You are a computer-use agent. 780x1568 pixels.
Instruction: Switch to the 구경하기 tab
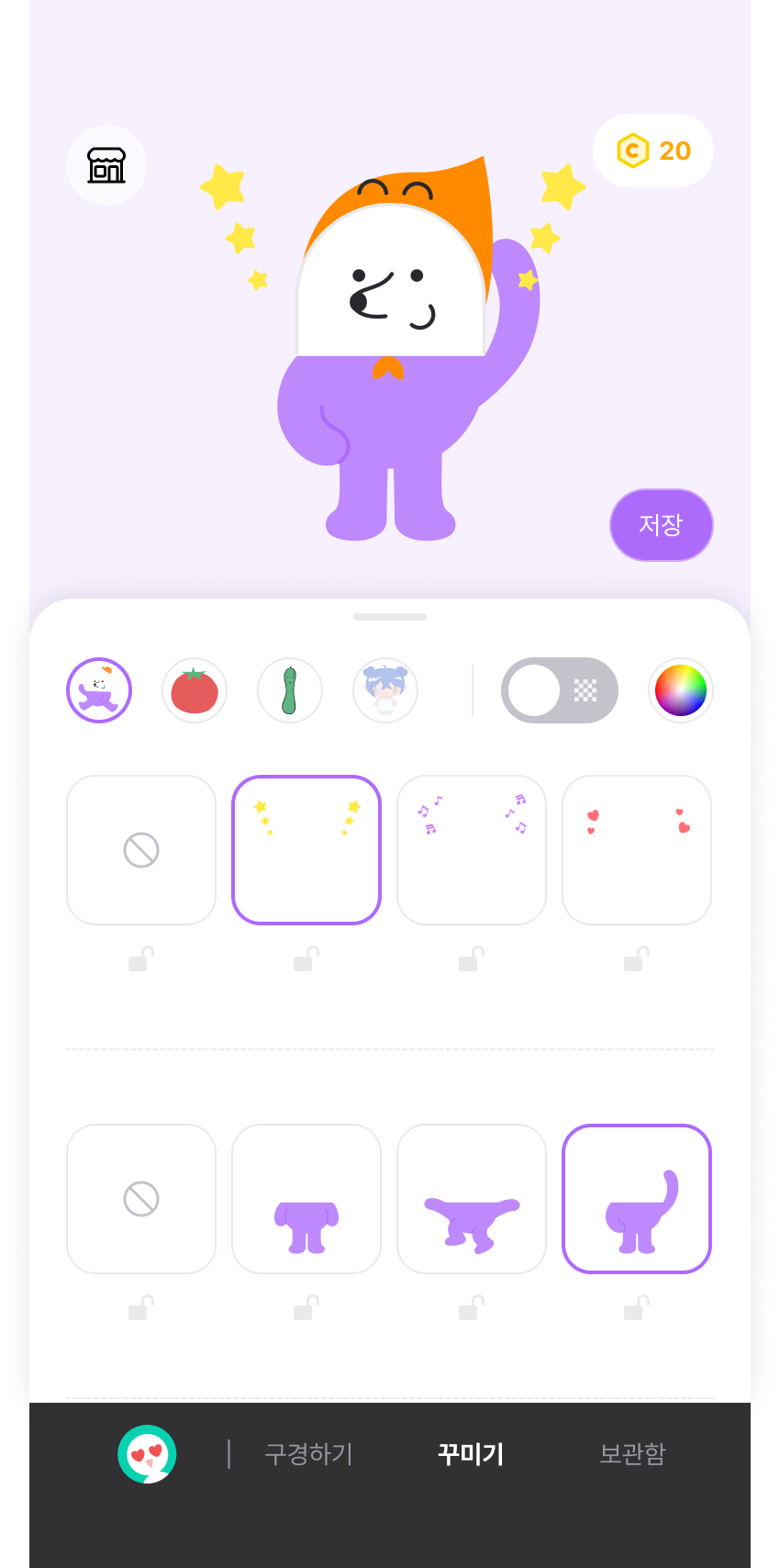coord(308,1454)
